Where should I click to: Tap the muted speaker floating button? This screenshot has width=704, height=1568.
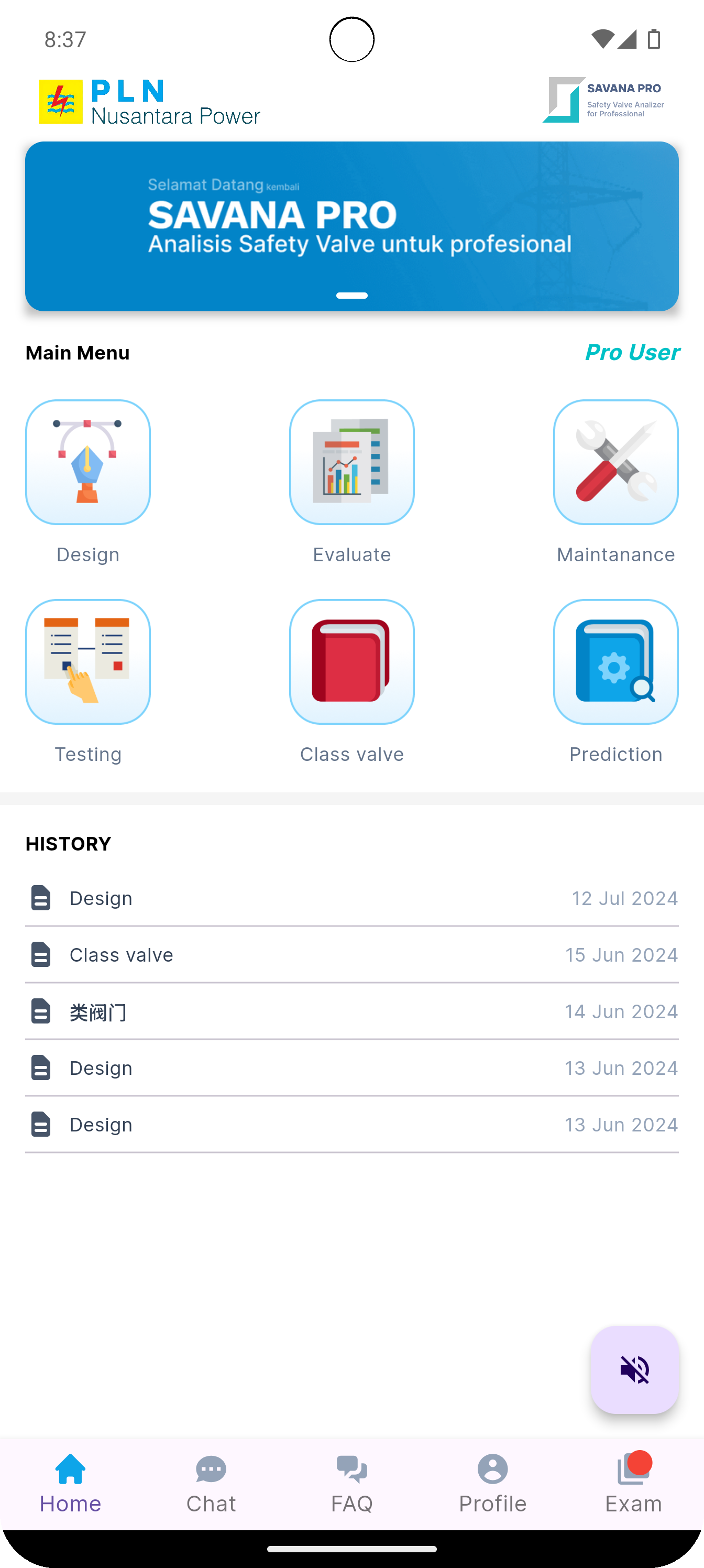point(634,1370)
